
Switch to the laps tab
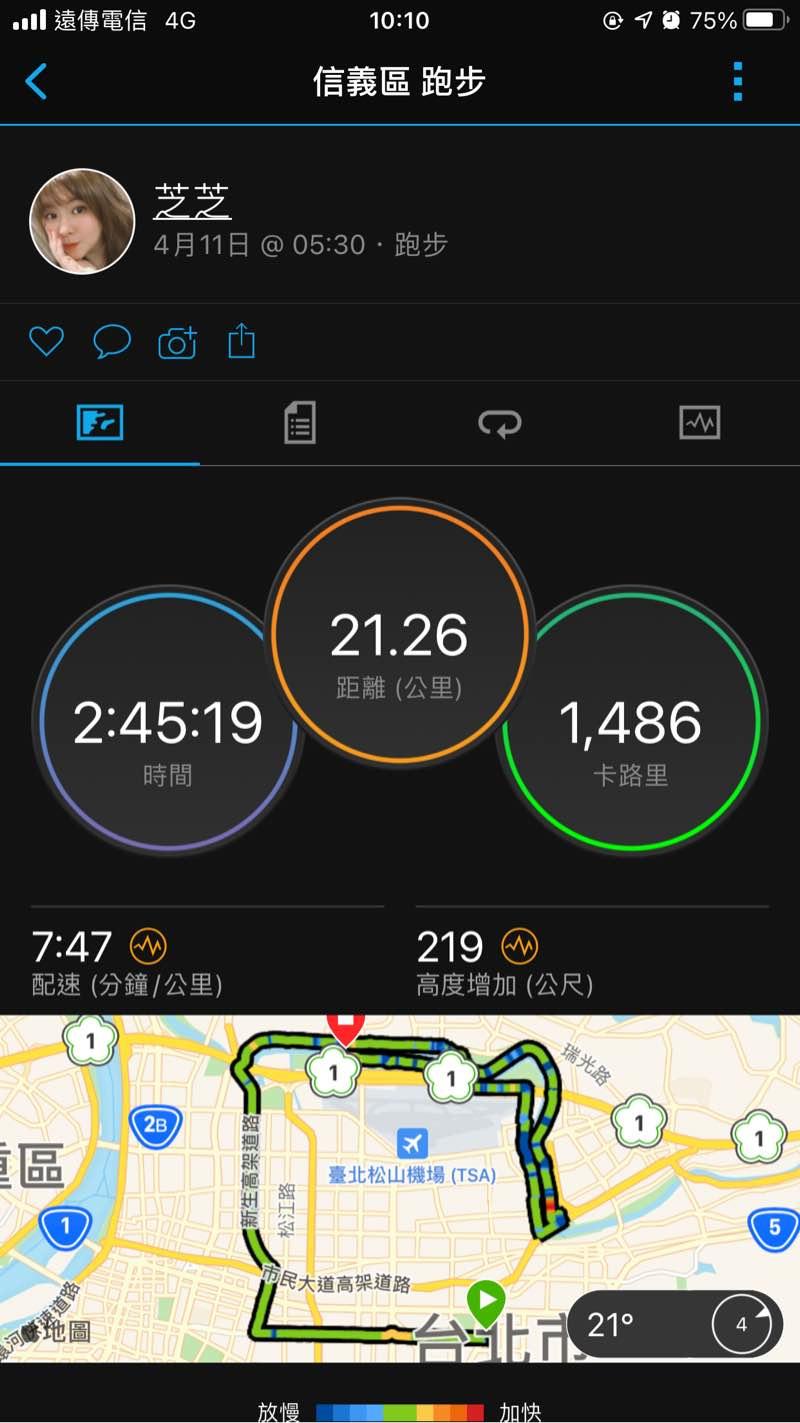499,423
